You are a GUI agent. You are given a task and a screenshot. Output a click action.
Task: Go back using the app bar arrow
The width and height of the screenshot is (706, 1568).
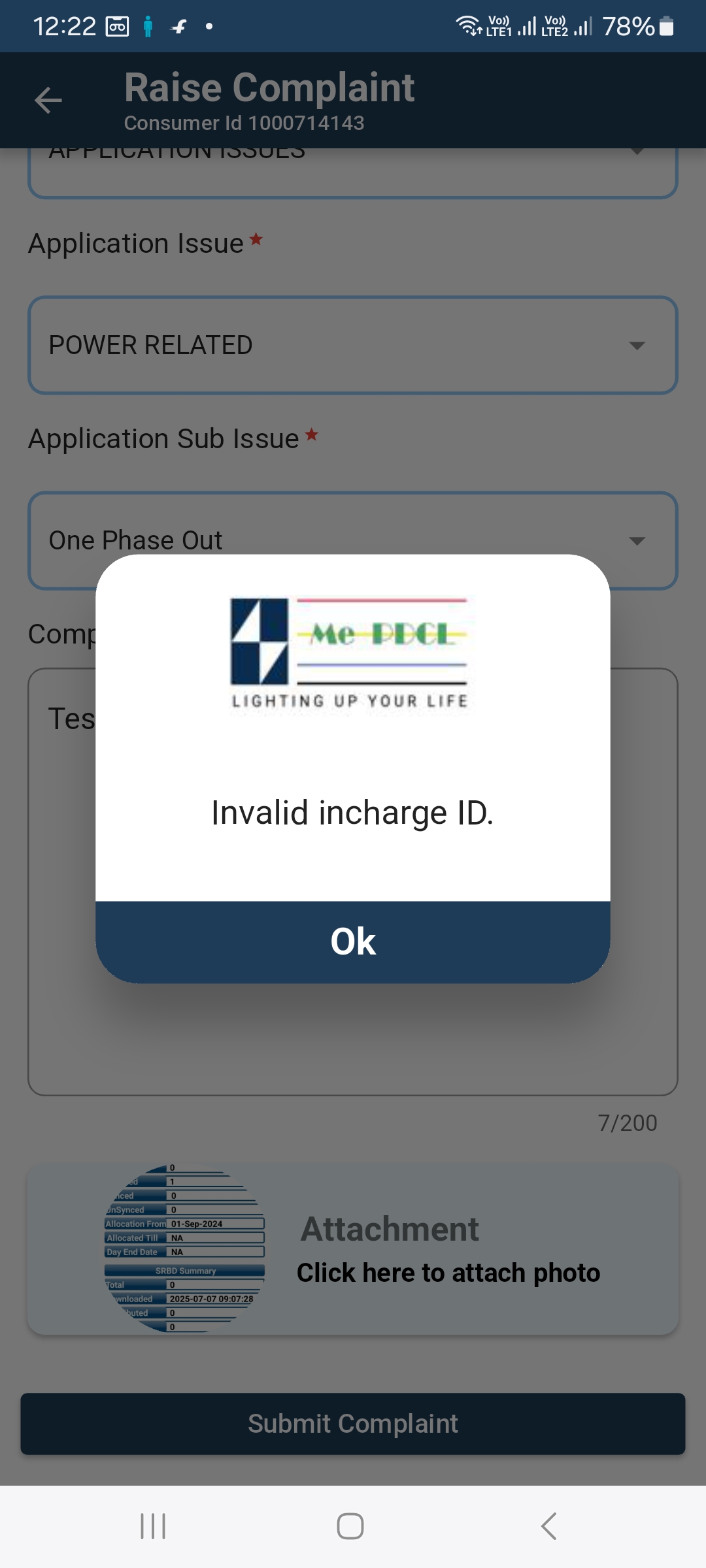48,101
